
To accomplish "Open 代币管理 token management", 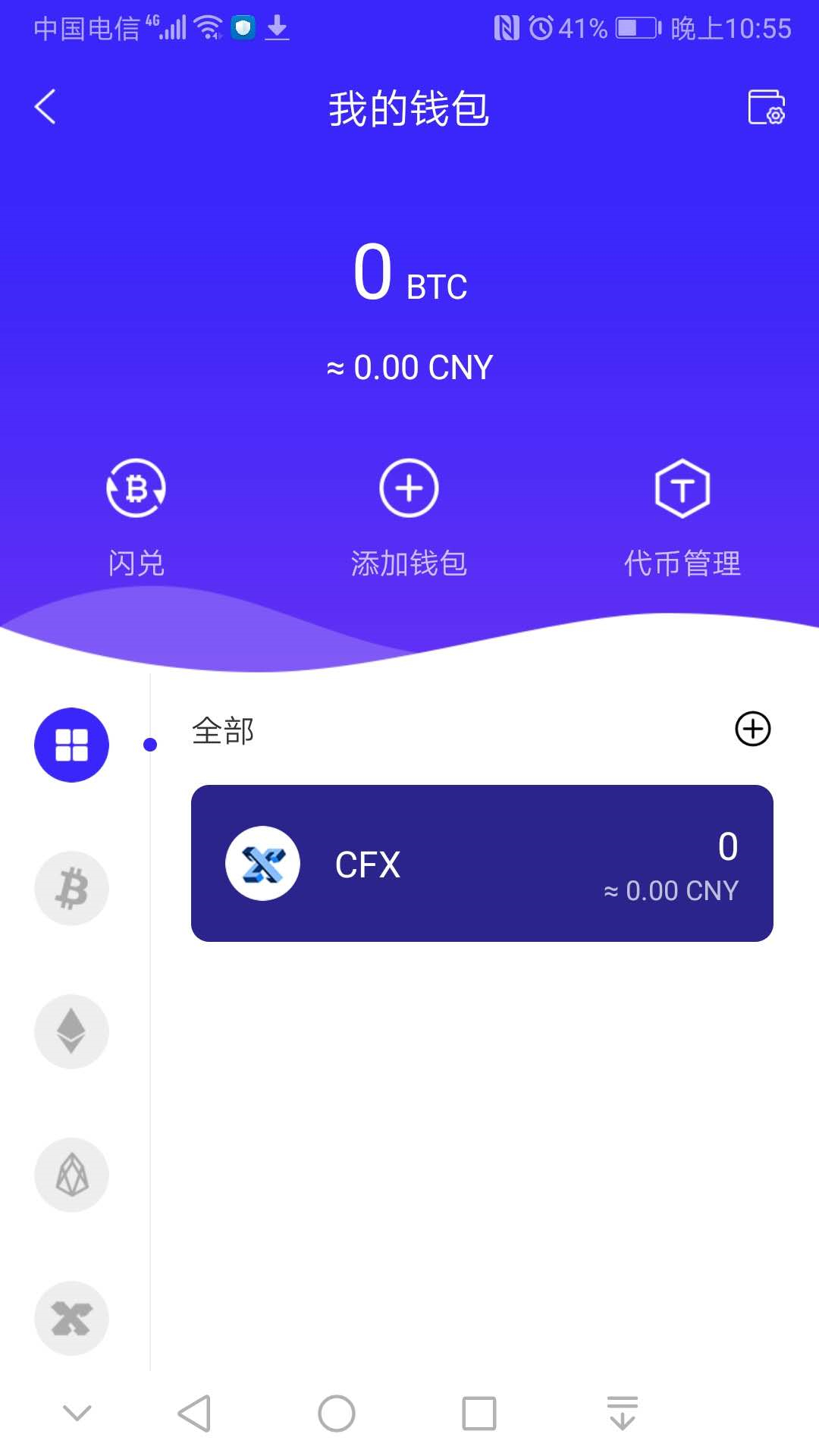I will (682, 516).
